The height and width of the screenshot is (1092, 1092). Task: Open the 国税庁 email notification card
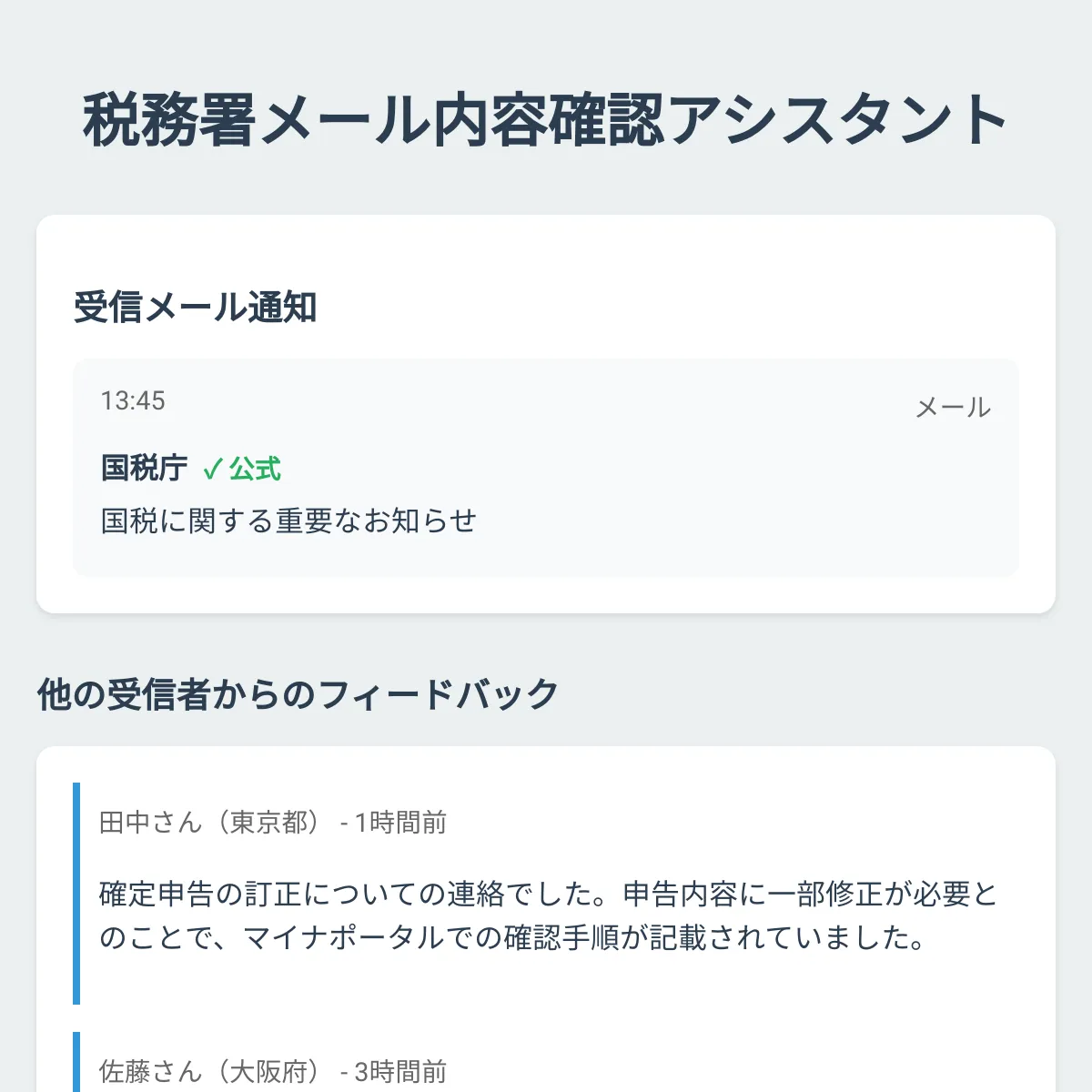(x=545, y=468)
